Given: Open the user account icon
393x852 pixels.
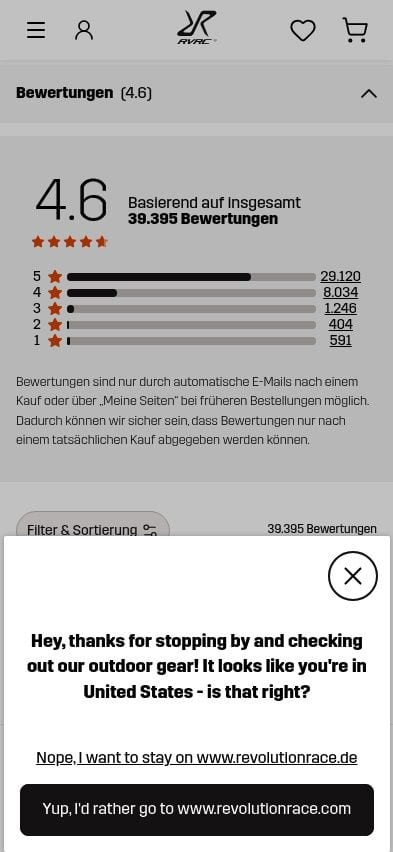Looking at the screenshot, I should tap(84, 30).
